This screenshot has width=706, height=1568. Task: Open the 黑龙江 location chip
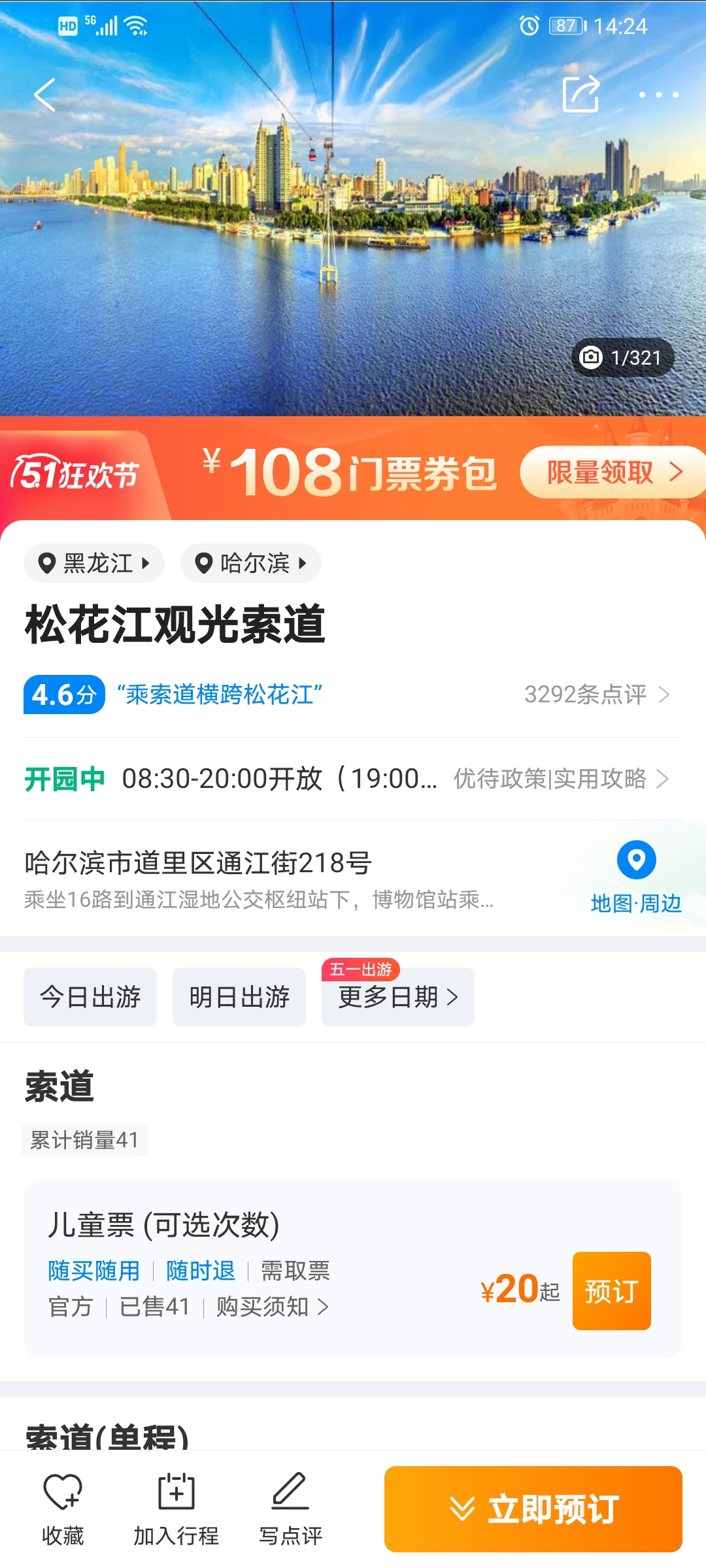(x=94, y=563)
